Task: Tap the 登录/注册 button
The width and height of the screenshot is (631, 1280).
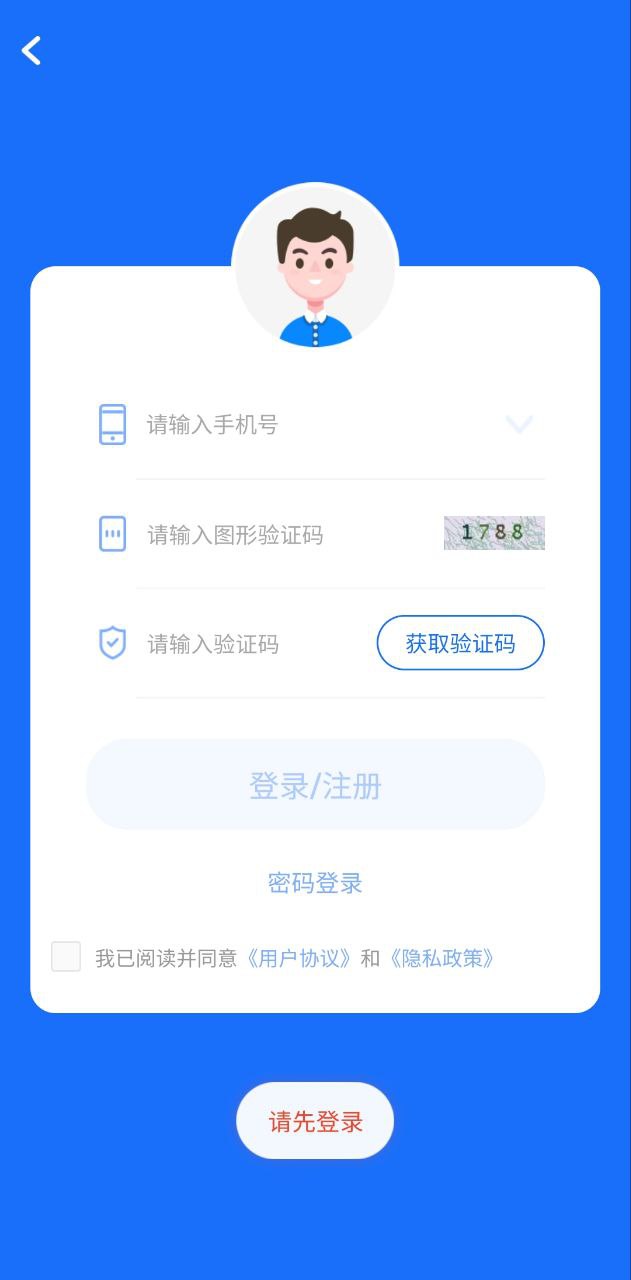Action: click(x=315, y=785)
